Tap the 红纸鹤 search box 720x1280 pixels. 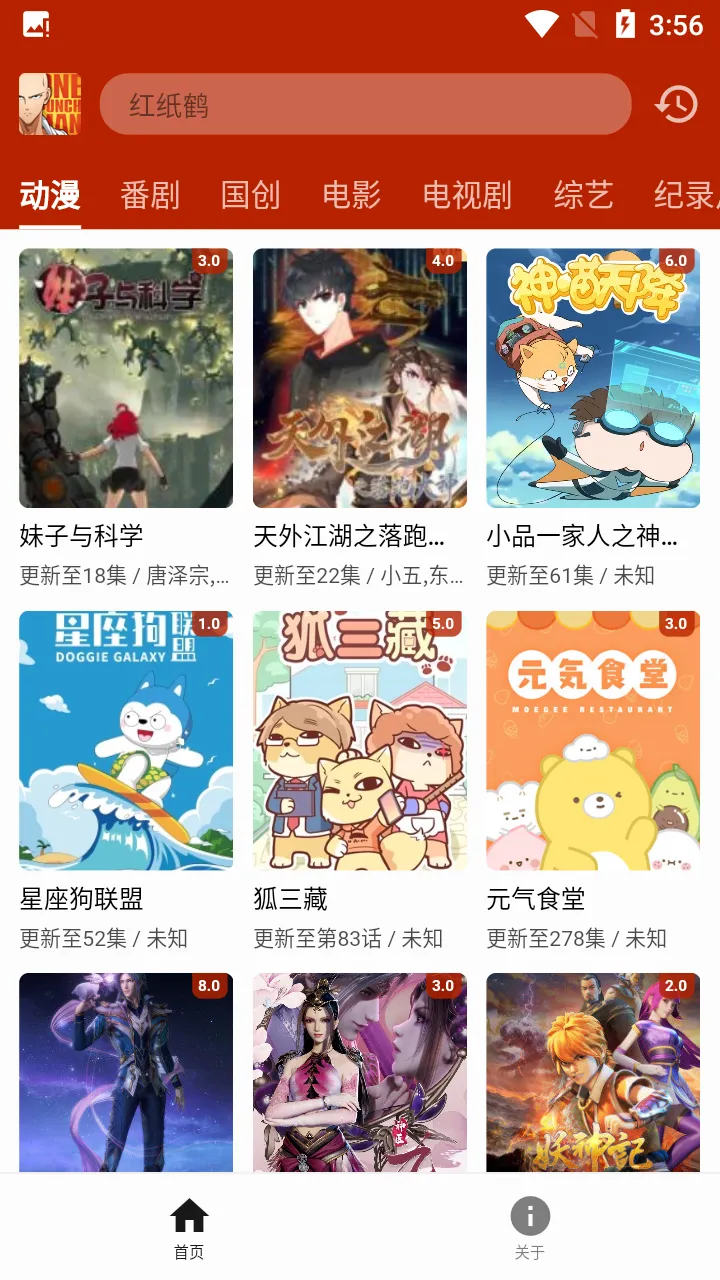coord(366,104)
